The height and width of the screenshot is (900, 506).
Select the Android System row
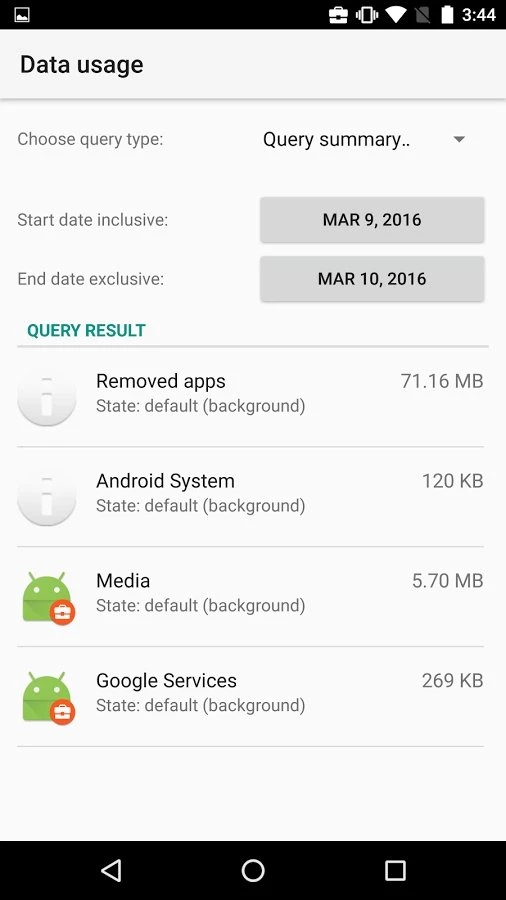coord(250,497)
